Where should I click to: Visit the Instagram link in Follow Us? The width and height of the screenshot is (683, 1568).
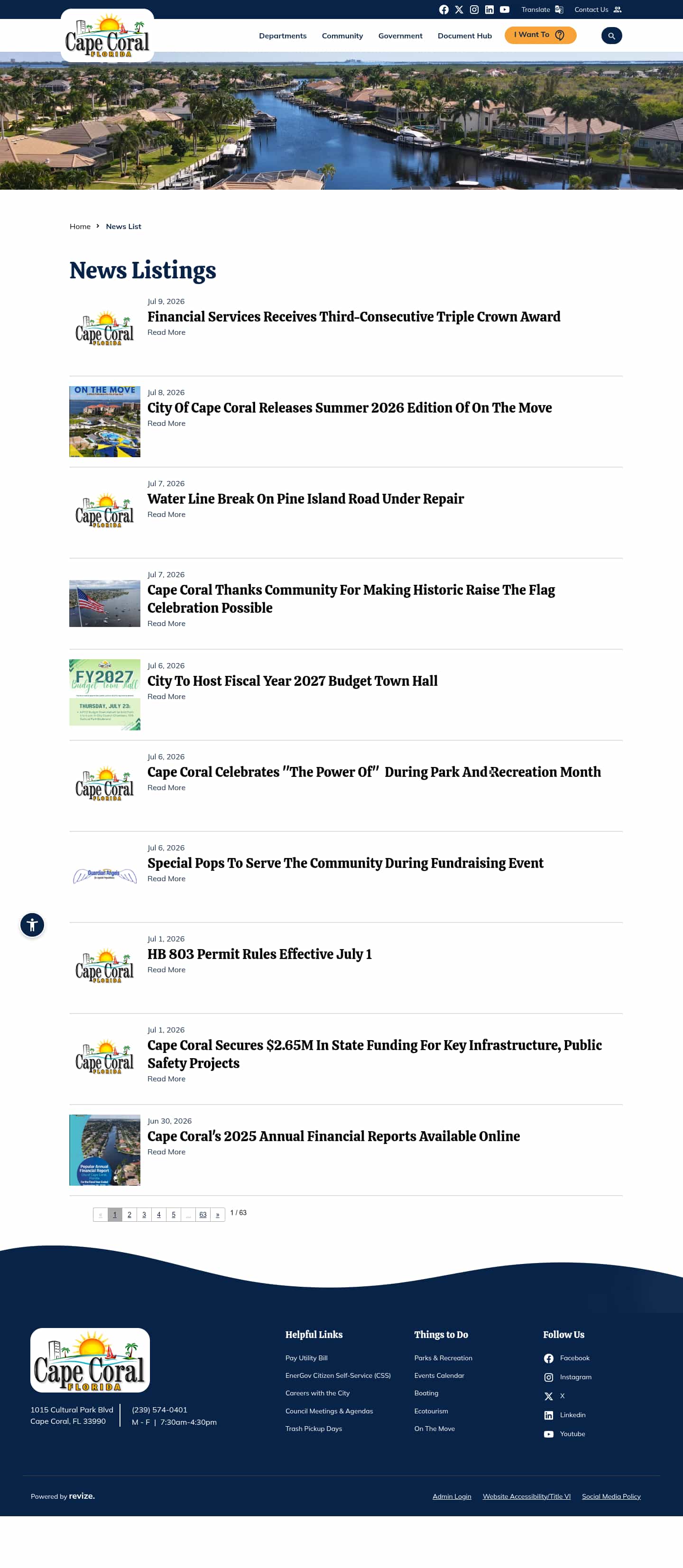567,1377
